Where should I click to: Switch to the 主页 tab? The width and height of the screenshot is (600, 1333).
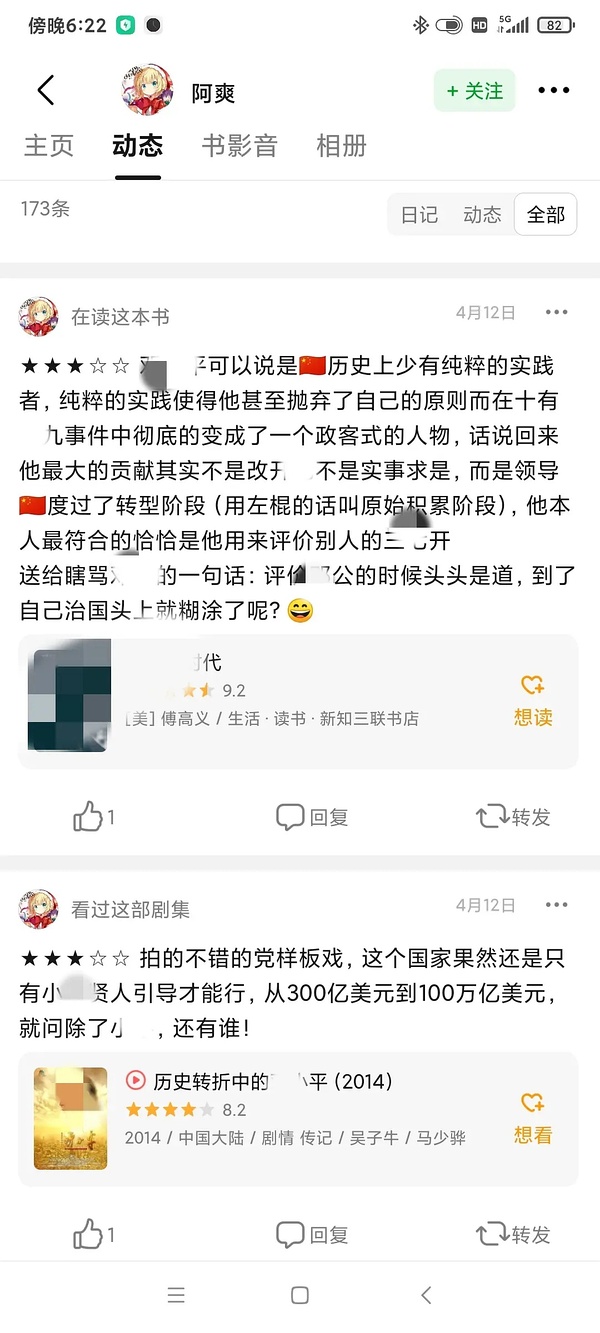[x=49, y=146]
